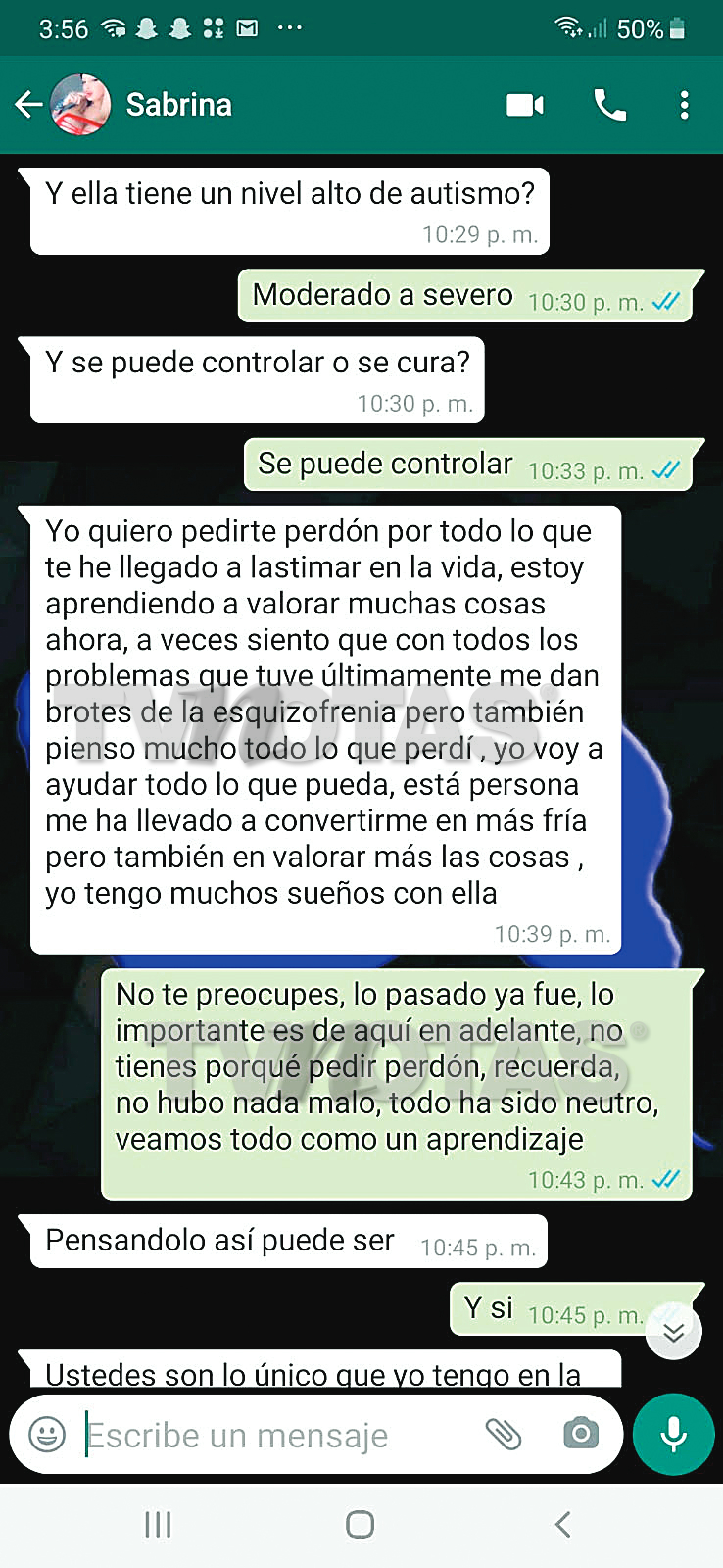Tap the microphone to record audio

(x=673, y=1435)
